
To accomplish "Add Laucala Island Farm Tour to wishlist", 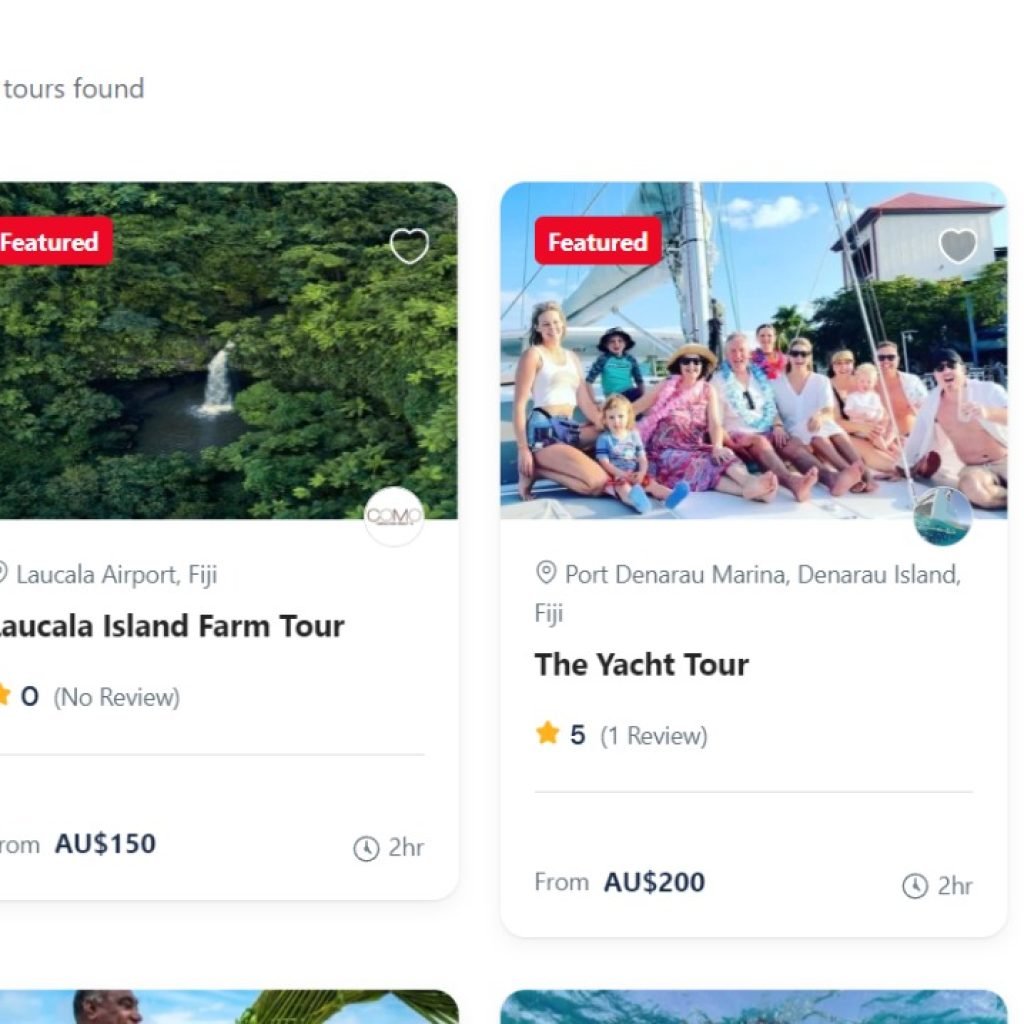I will point(409,246).
